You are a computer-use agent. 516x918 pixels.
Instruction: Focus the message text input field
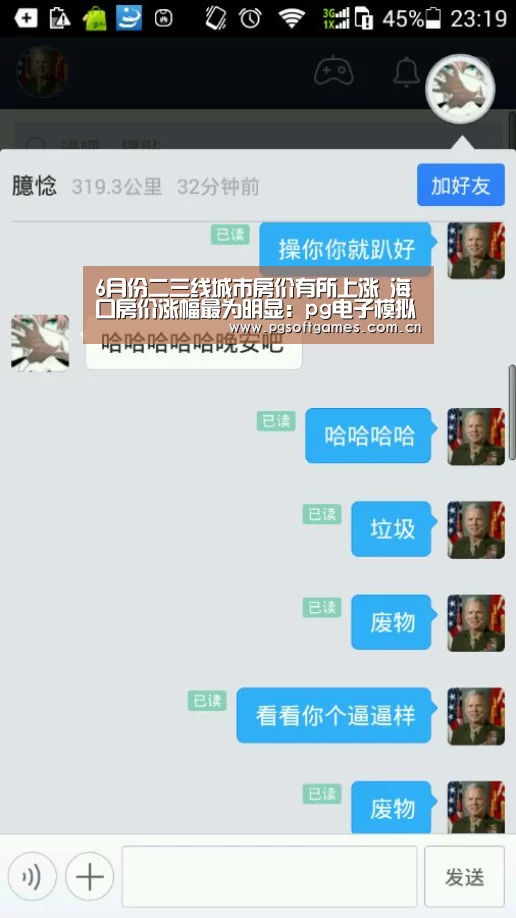269,876
